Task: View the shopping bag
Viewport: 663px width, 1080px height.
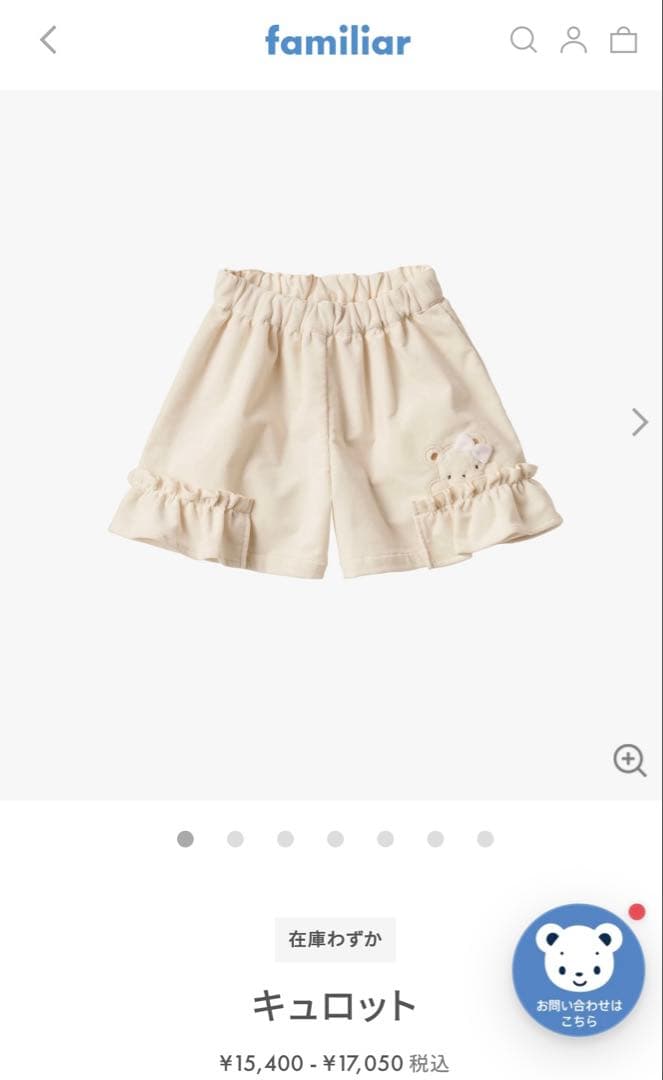Action: (x=623, y=40)
